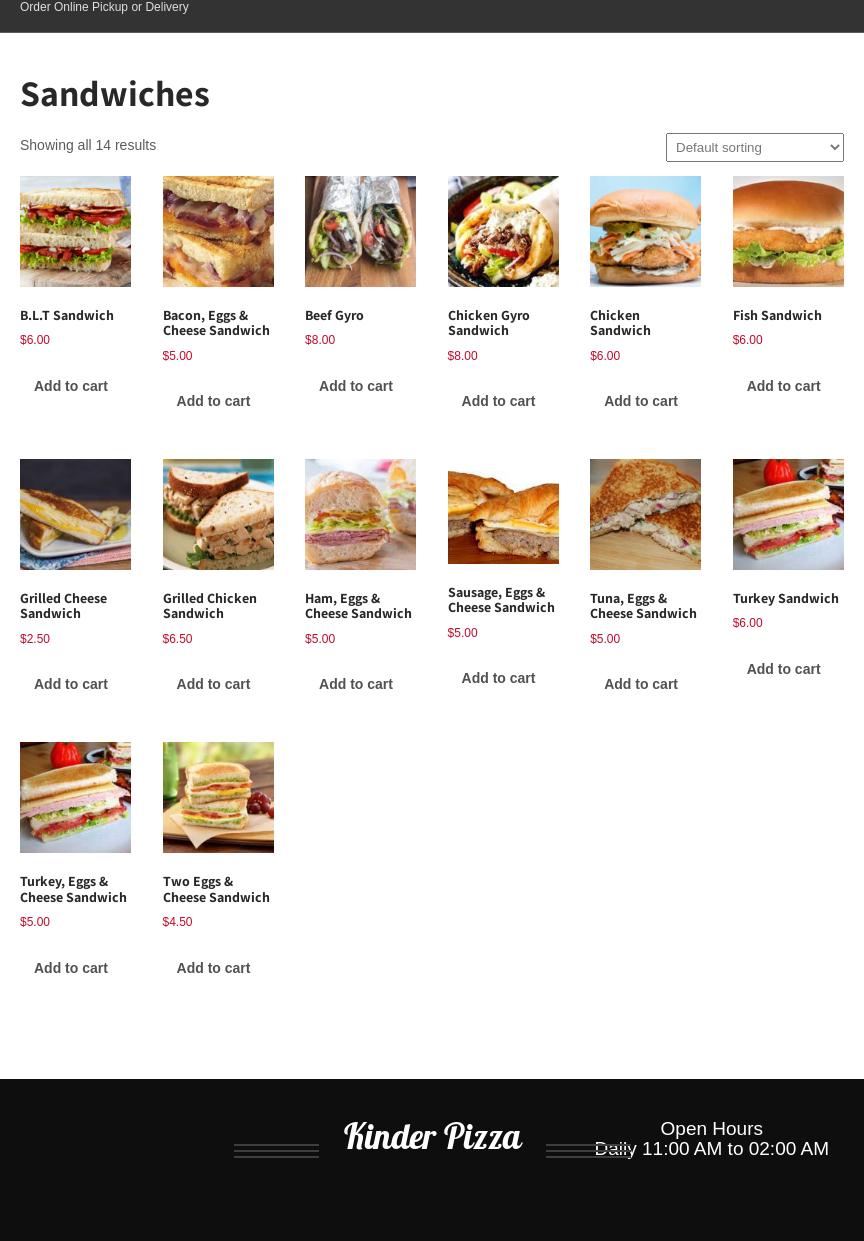Add Ham, Eggs & Cheese Sandwich to cart

click(356, 684)
